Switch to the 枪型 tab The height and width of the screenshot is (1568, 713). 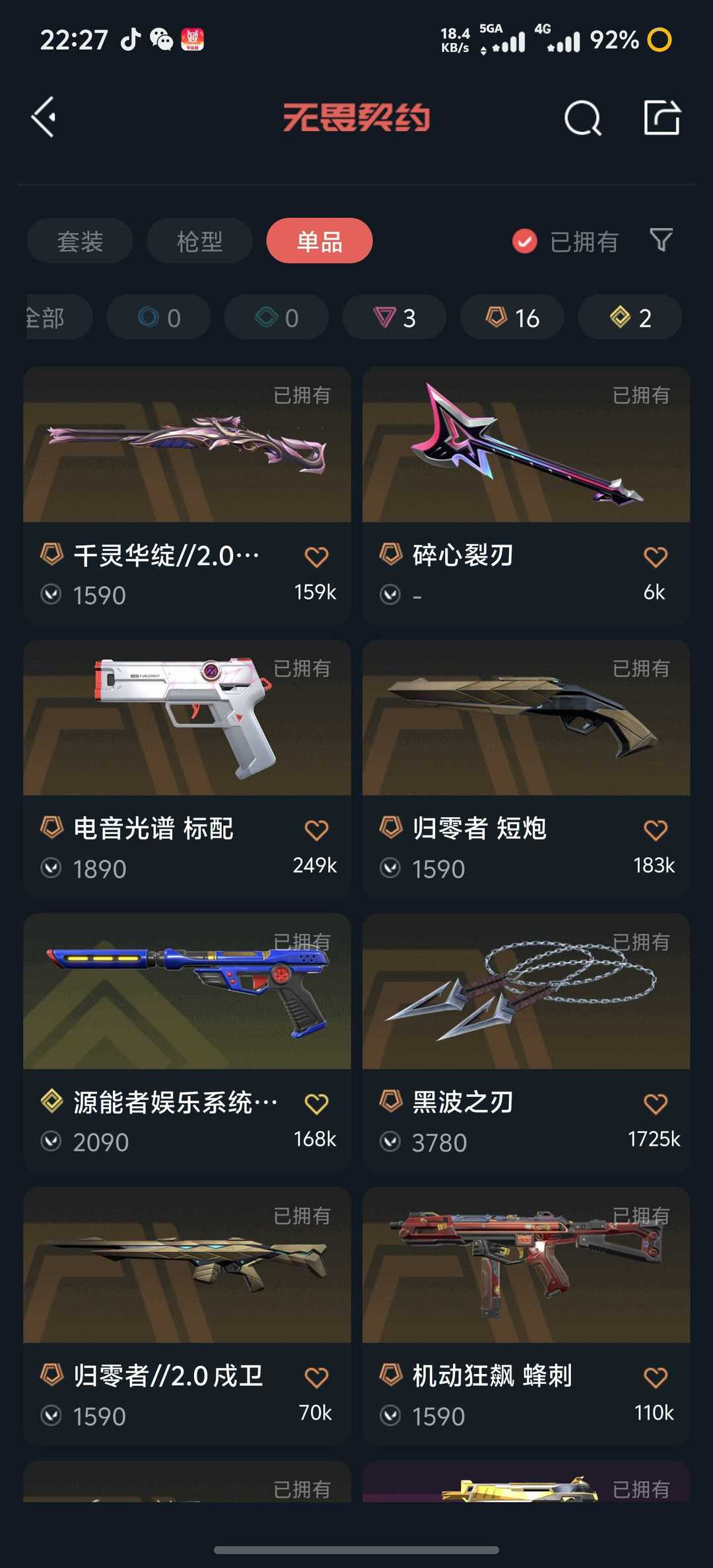click(x=199, y=241)
